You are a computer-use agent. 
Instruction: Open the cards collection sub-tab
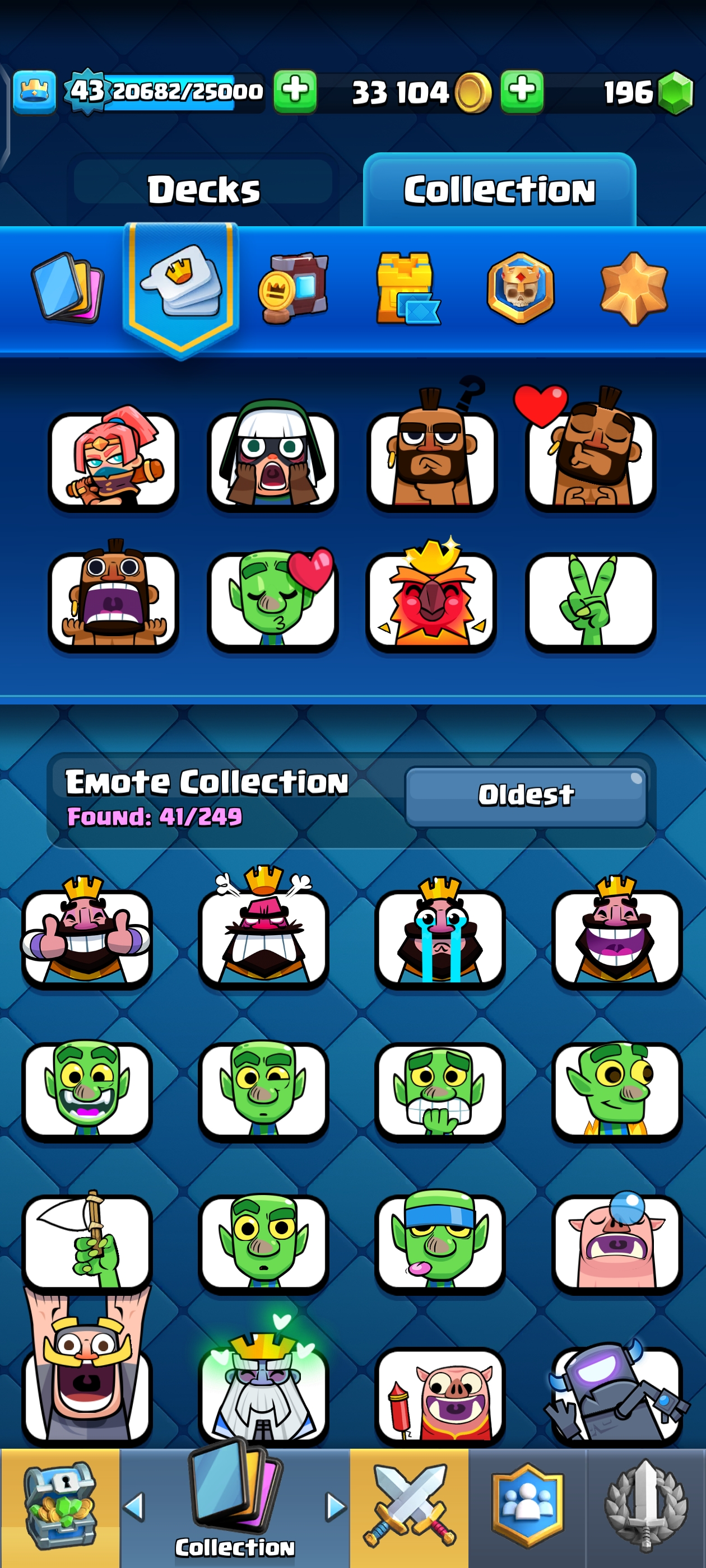[67, 287]
